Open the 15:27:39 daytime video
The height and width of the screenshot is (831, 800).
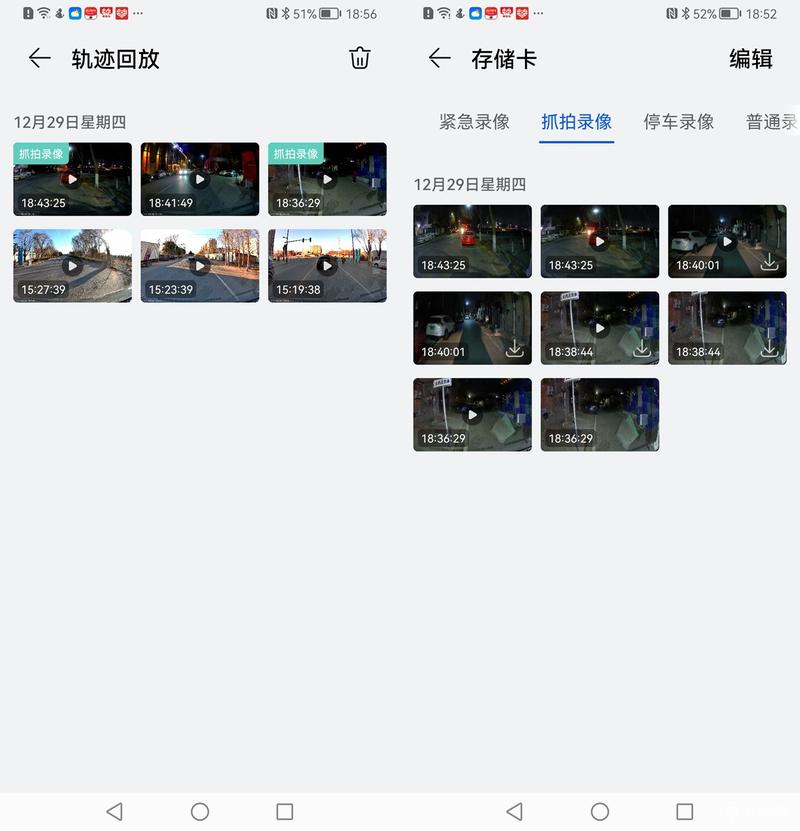[72, 266]
